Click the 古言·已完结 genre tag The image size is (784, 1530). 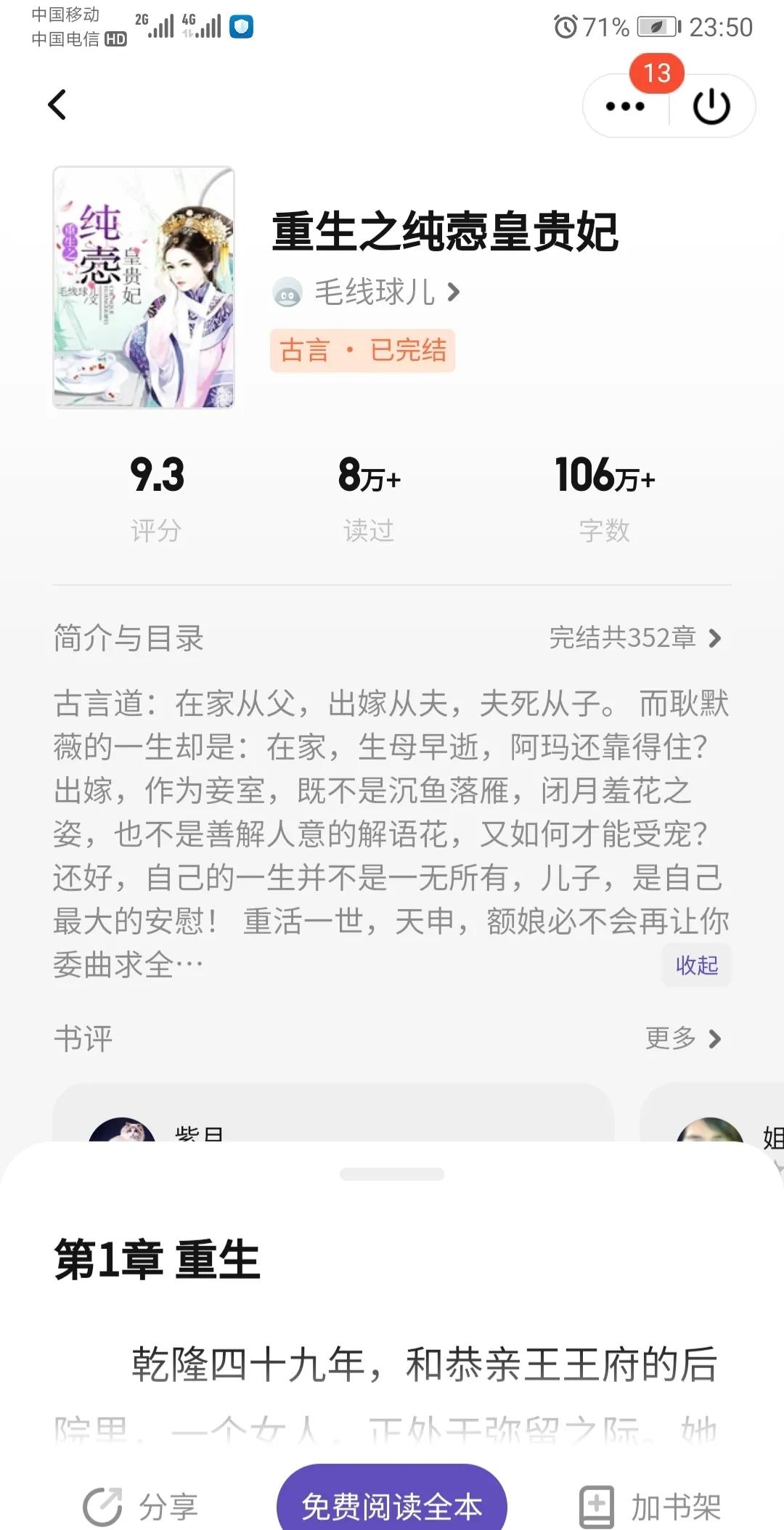point(363,350)
